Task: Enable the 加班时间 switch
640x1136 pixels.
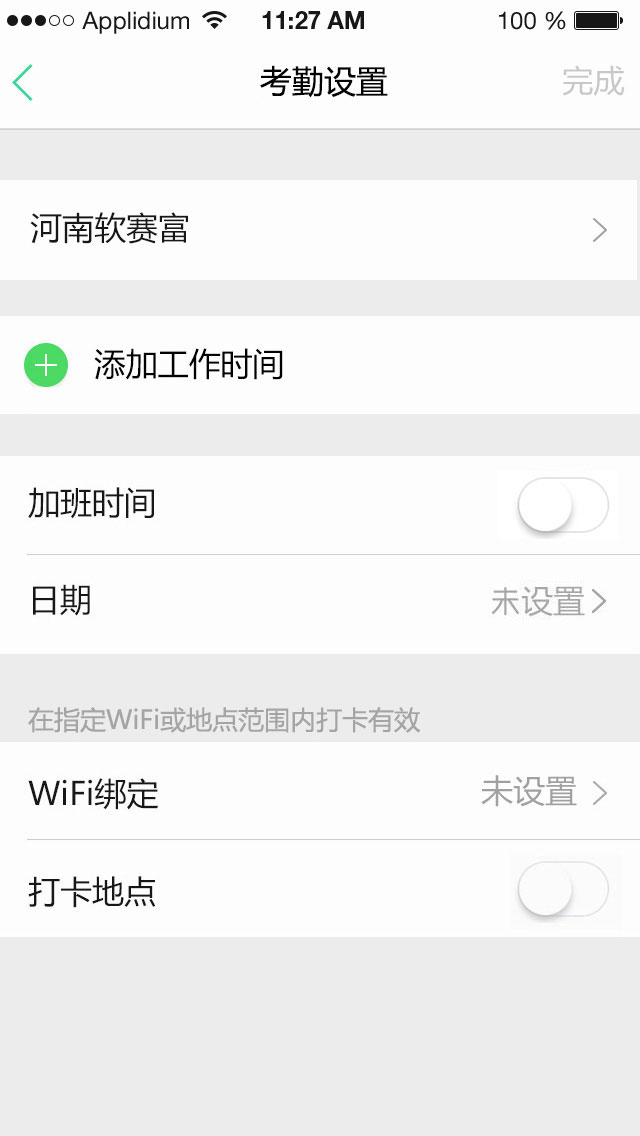Action: (x=563, y=504)
